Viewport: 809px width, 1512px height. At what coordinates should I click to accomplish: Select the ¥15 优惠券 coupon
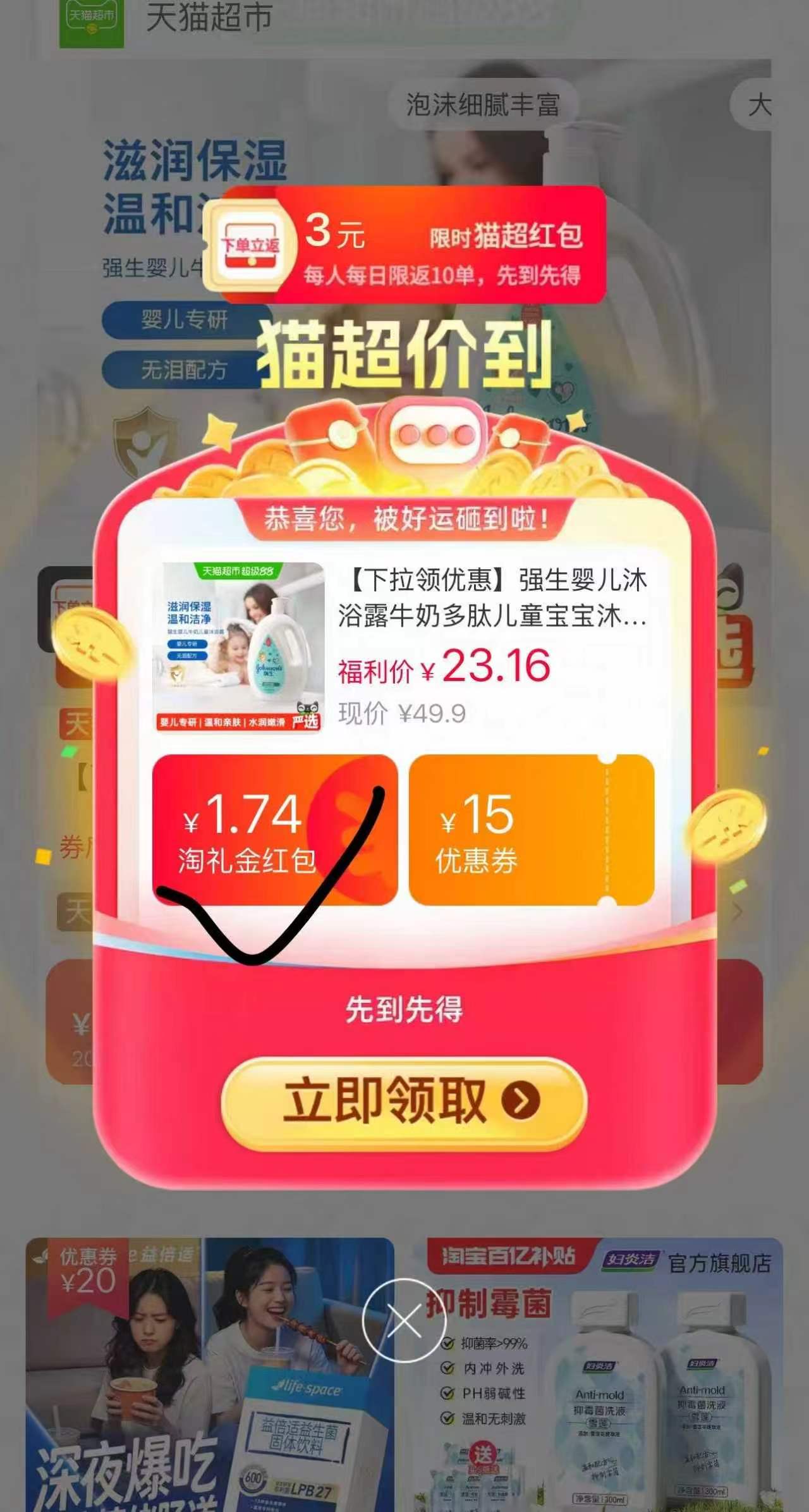click(x=532, y=830)
